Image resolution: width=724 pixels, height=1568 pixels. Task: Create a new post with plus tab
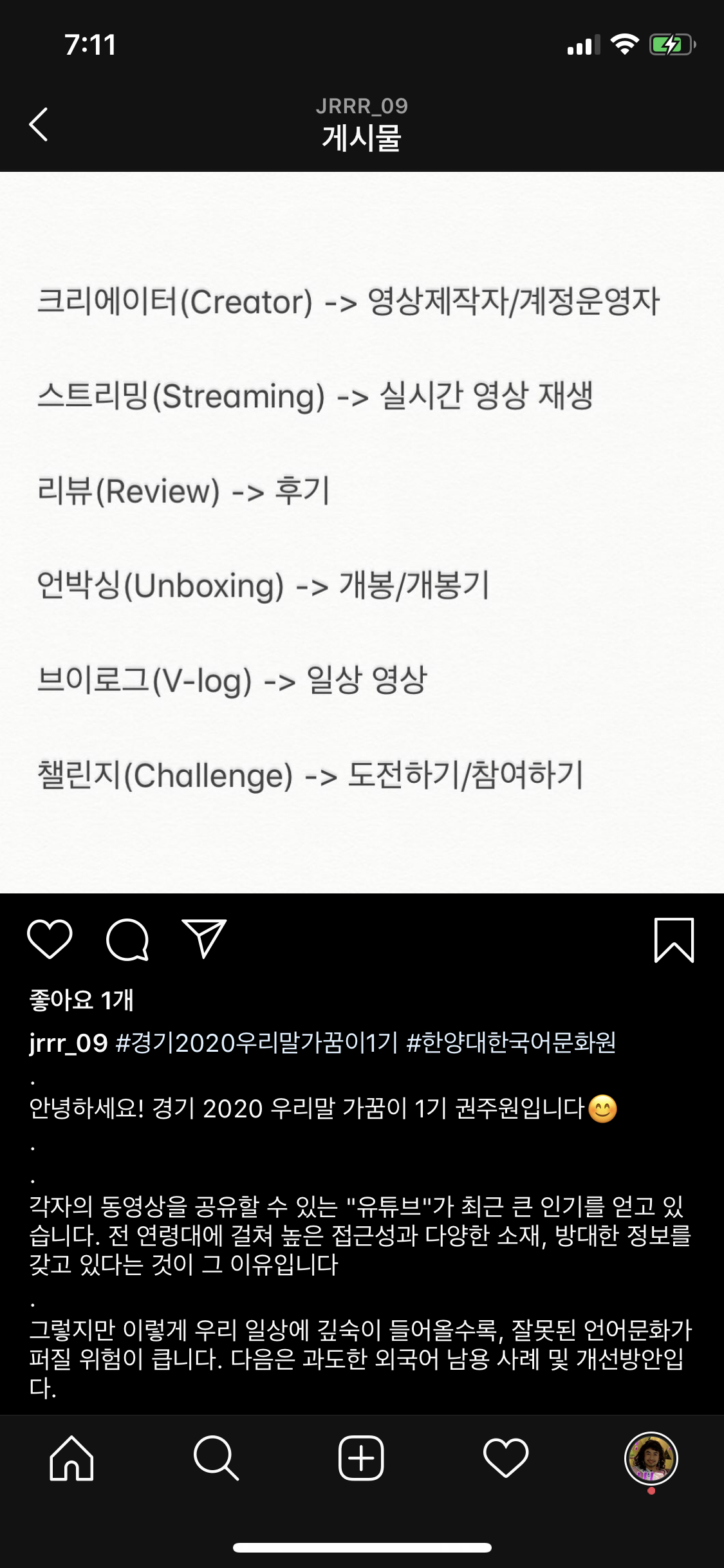pyautogui.click(x=361, y=1458)
